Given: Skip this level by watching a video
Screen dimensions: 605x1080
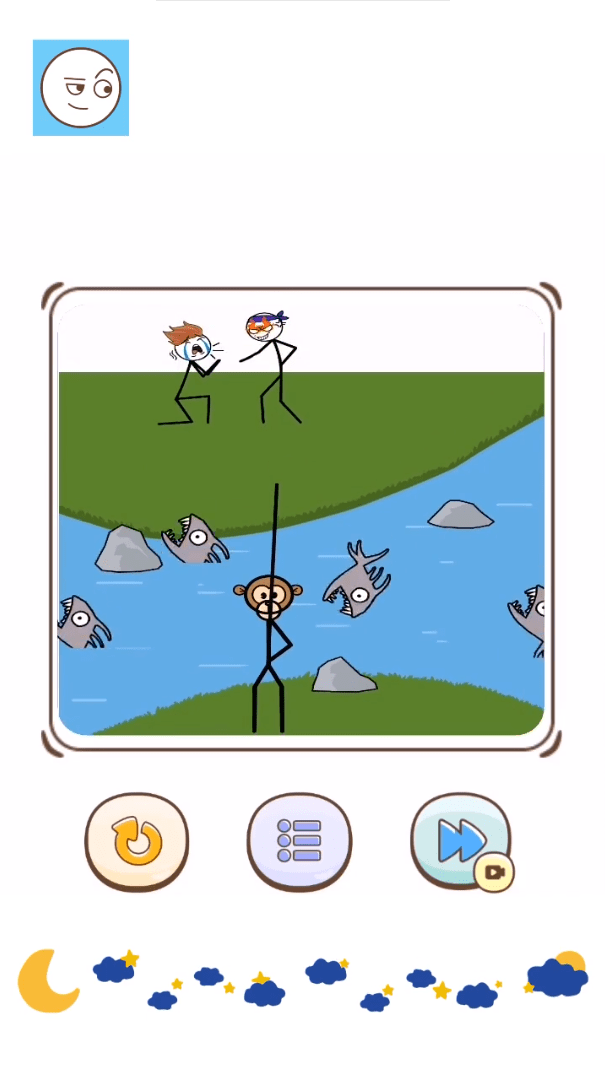Looking at the screenshot, I should click(x=461, y=841).
